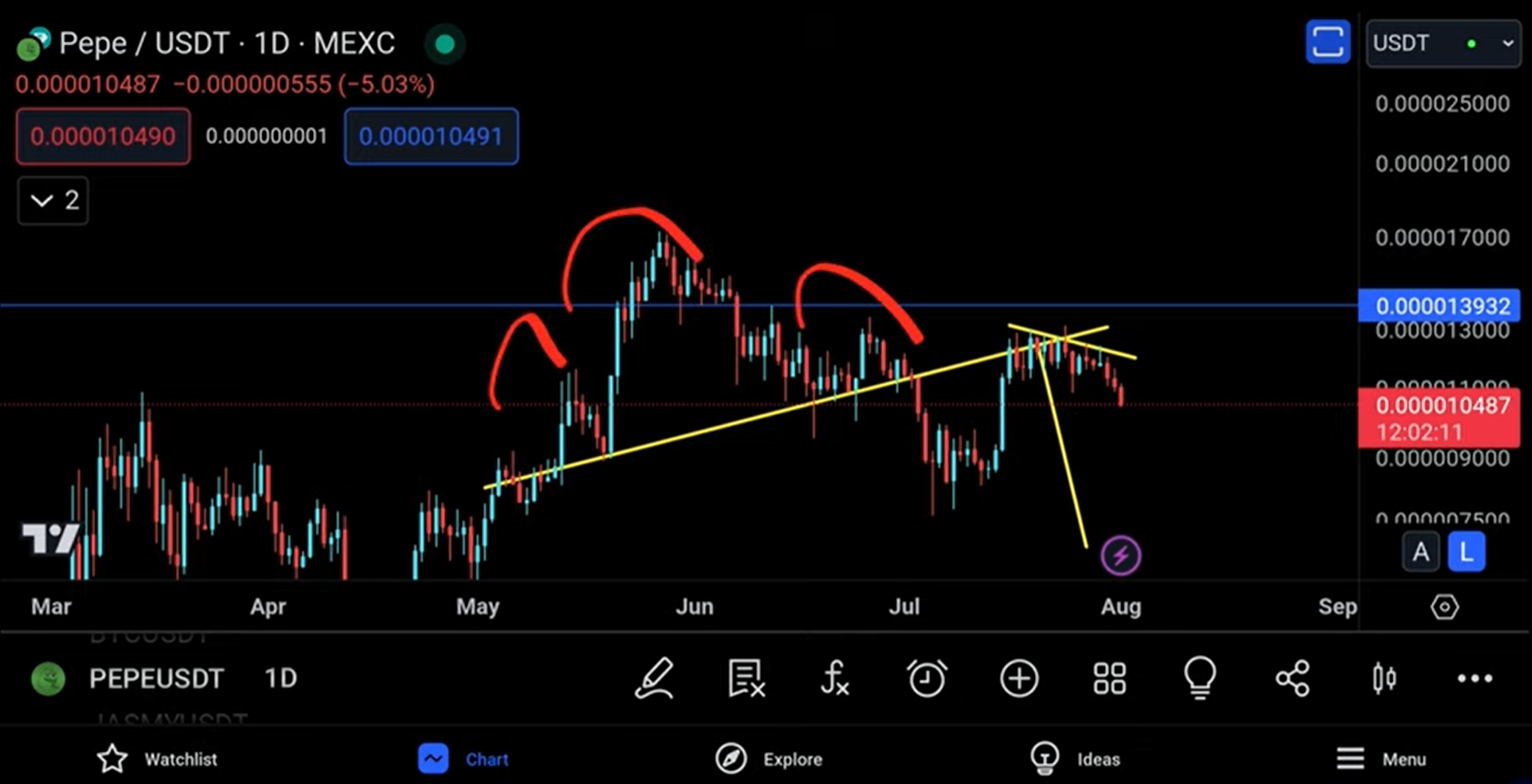Tap the blue buy price button
This screenshot has width=1532, height=784.
[x=431, y=136]
